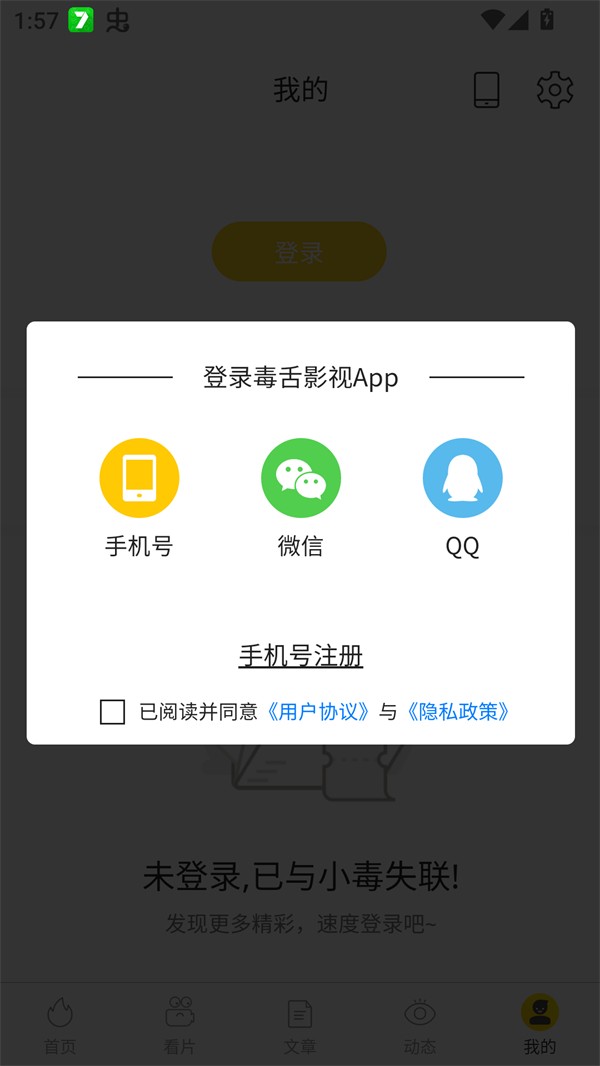This screenshot has height=1066, width=600.
Task: Select the 我的 tab
Action: coord(540,1025)
